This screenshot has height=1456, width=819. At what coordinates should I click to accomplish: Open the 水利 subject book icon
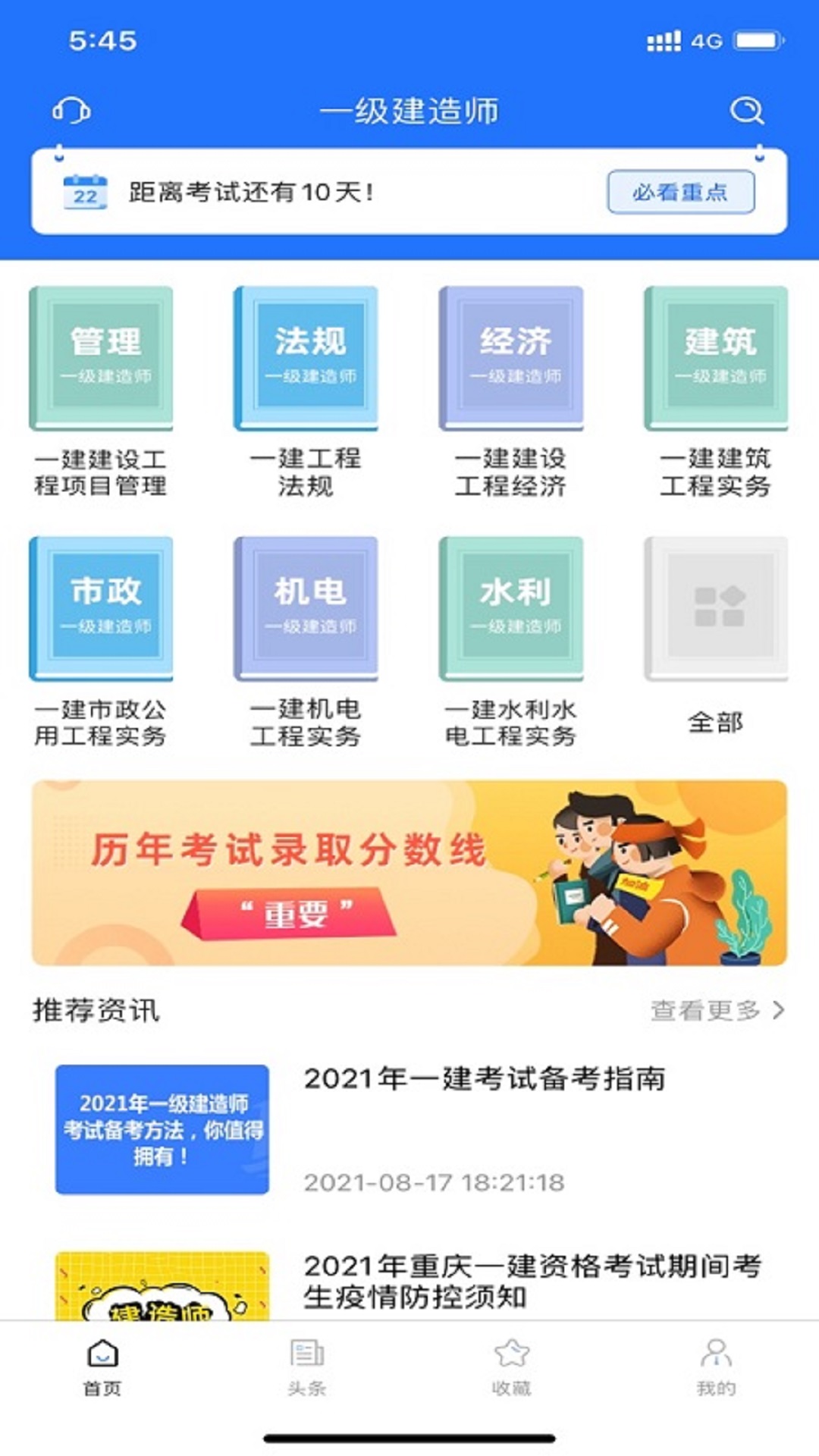tap(513, 607)
